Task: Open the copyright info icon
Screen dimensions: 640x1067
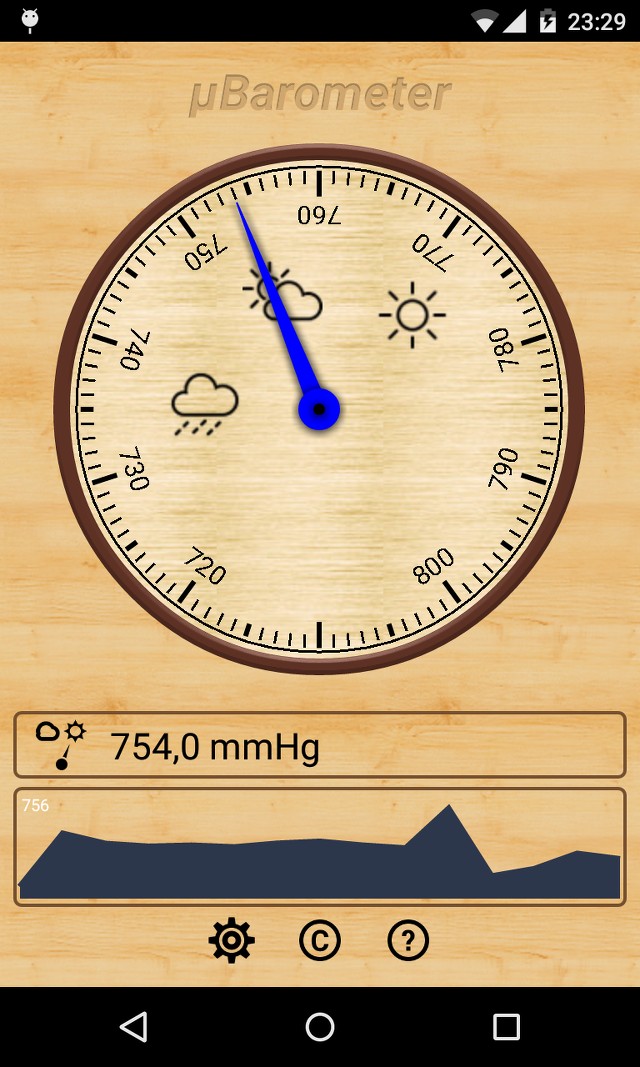Action: coord(320,941)
